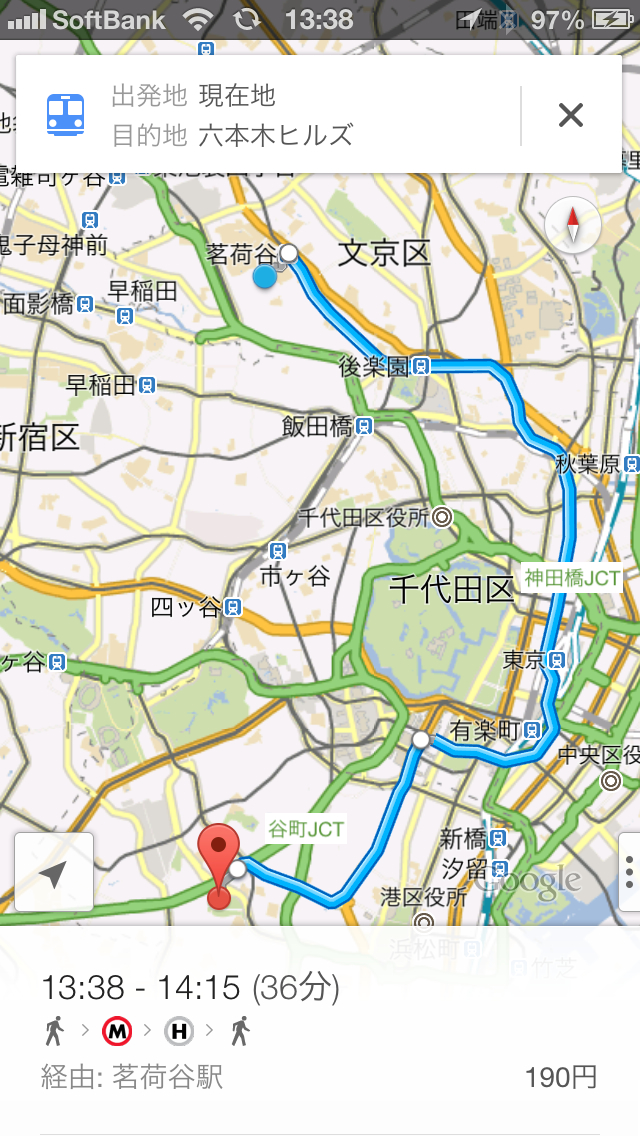
Task: Edit the destination 六本木ヒルズ
Action: click(275, 135)
